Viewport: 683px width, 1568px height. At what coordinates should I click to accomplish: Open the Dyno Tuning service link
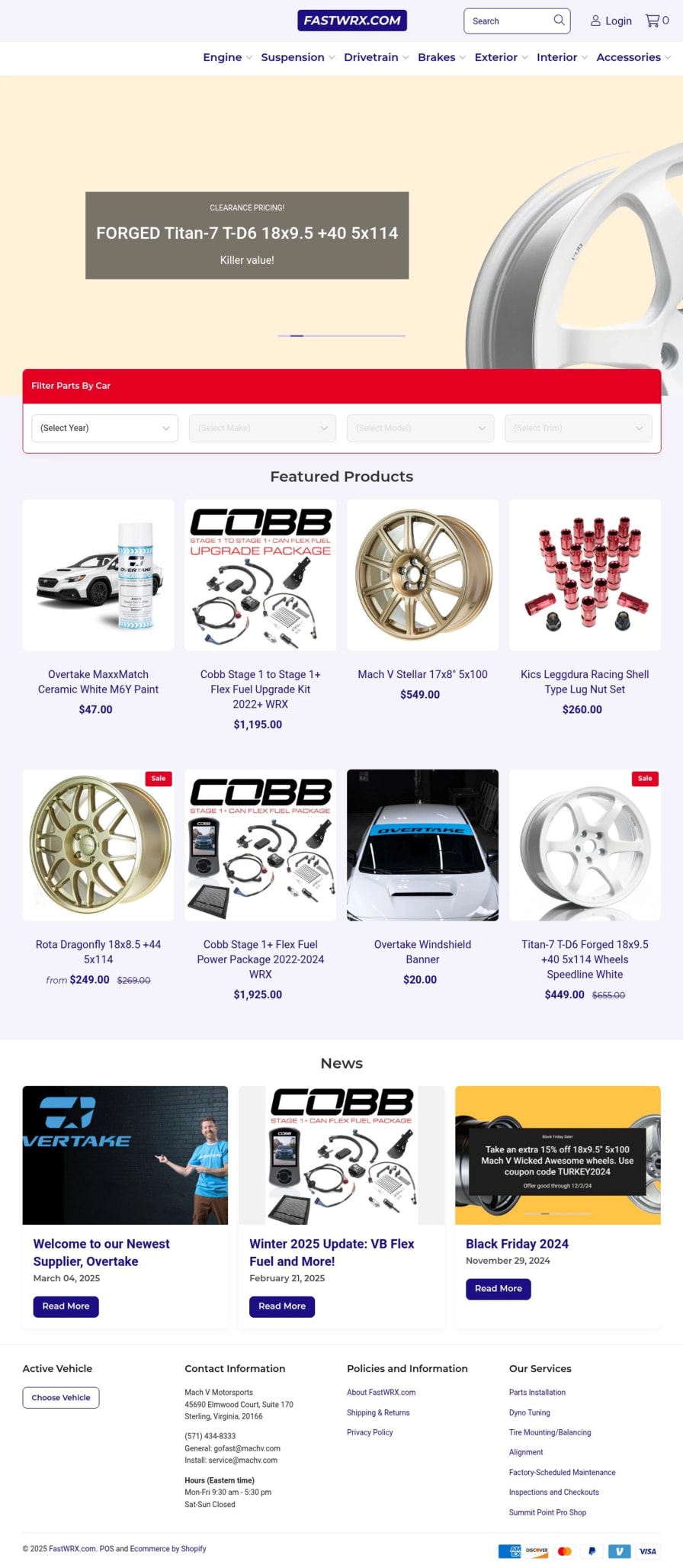click(529, 1412)
